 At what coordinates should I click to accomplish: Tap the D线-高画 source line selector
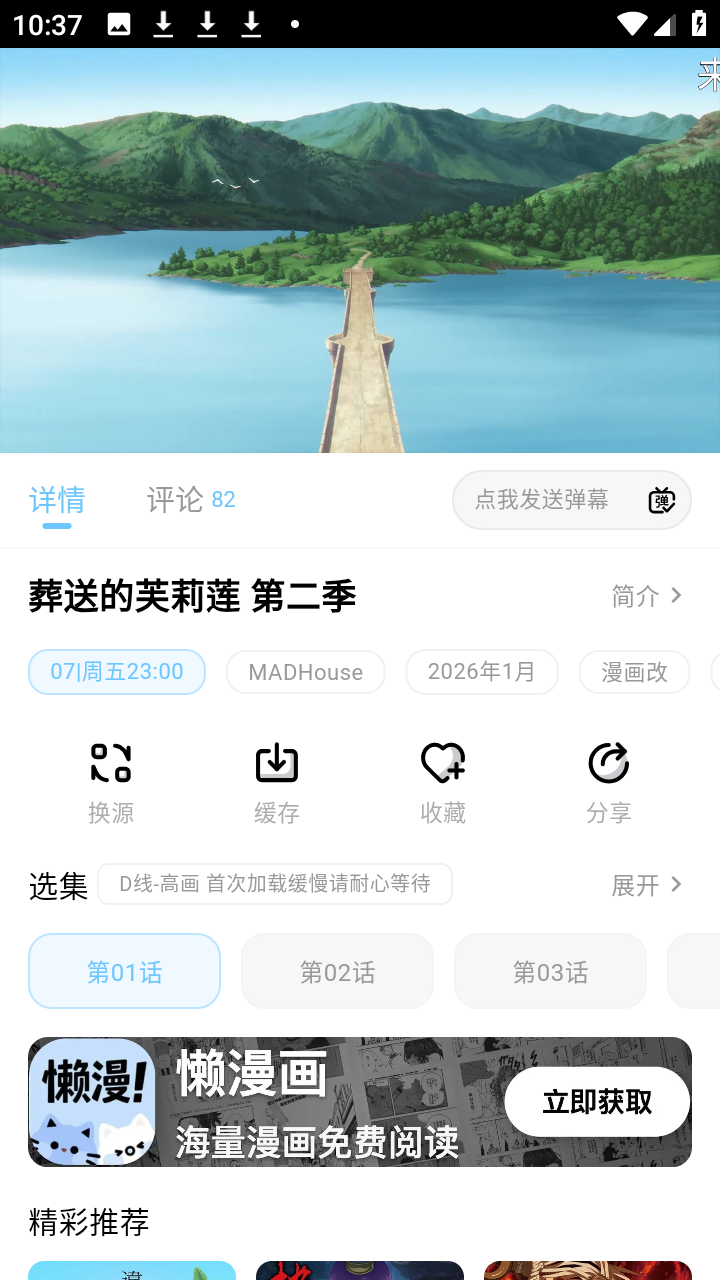click(x=275, y=884)
